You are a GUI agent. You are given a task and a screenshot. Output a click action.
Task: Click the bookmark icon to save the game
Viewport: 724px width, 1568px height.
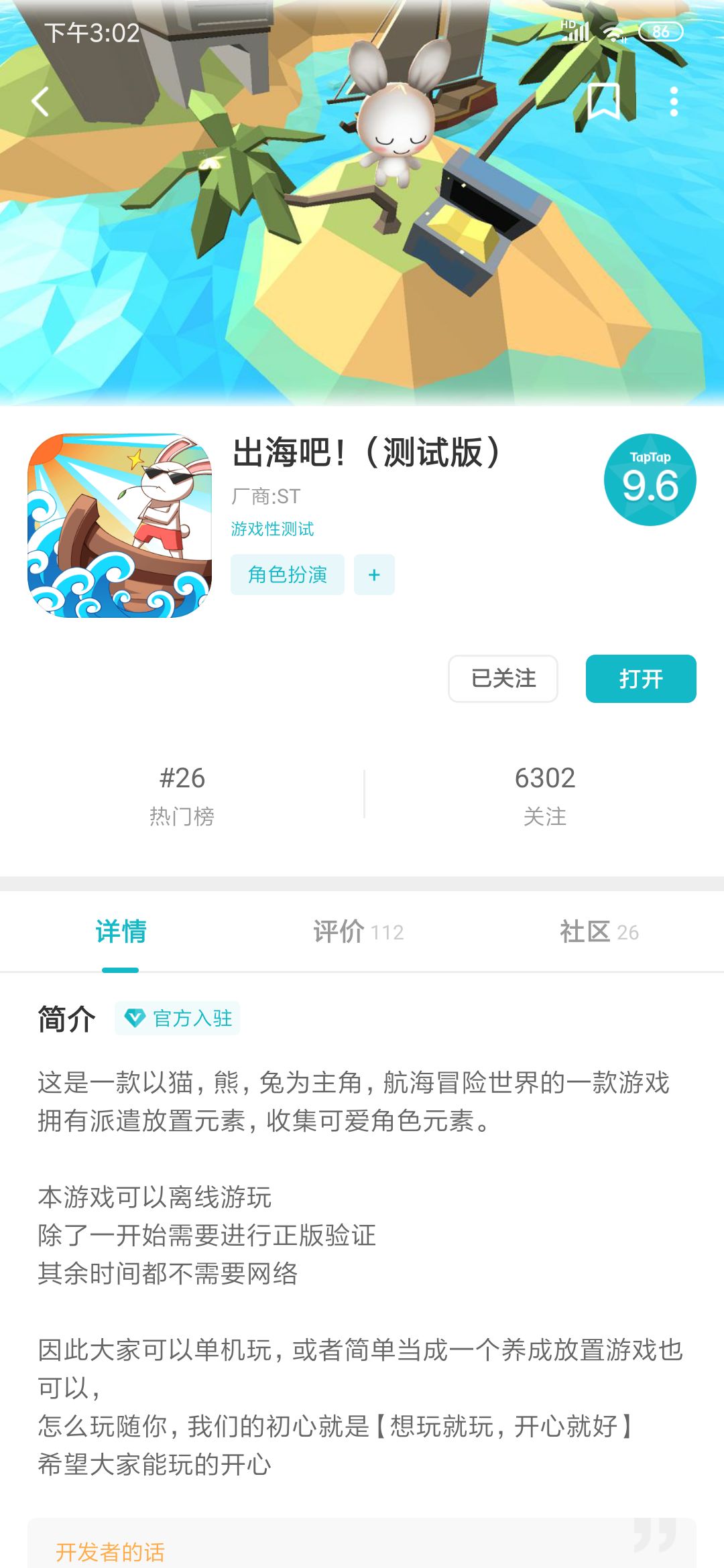tap(603, 102)
